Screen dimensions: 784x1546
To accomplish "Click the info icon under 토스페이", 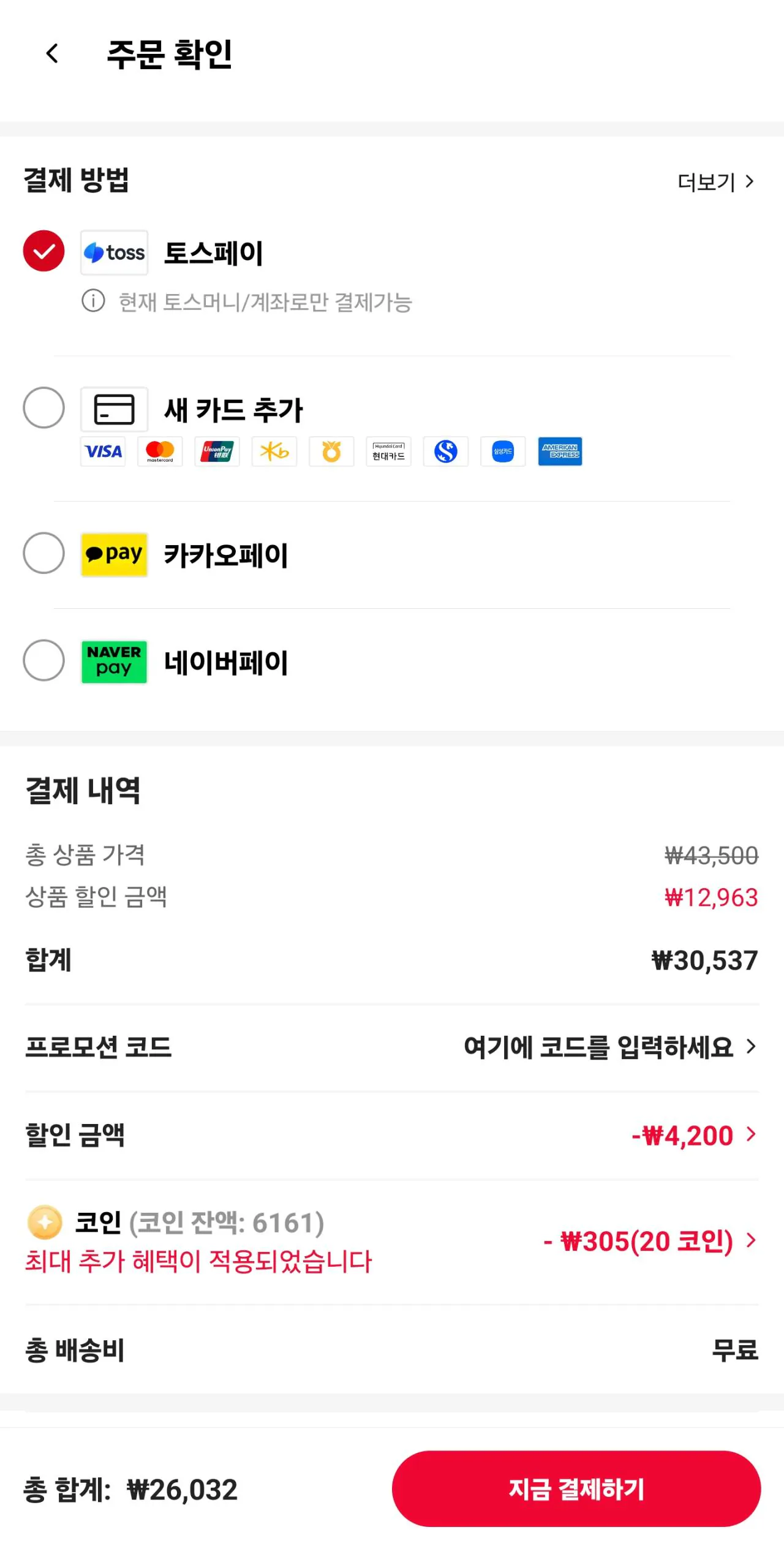I will [92, 301].
